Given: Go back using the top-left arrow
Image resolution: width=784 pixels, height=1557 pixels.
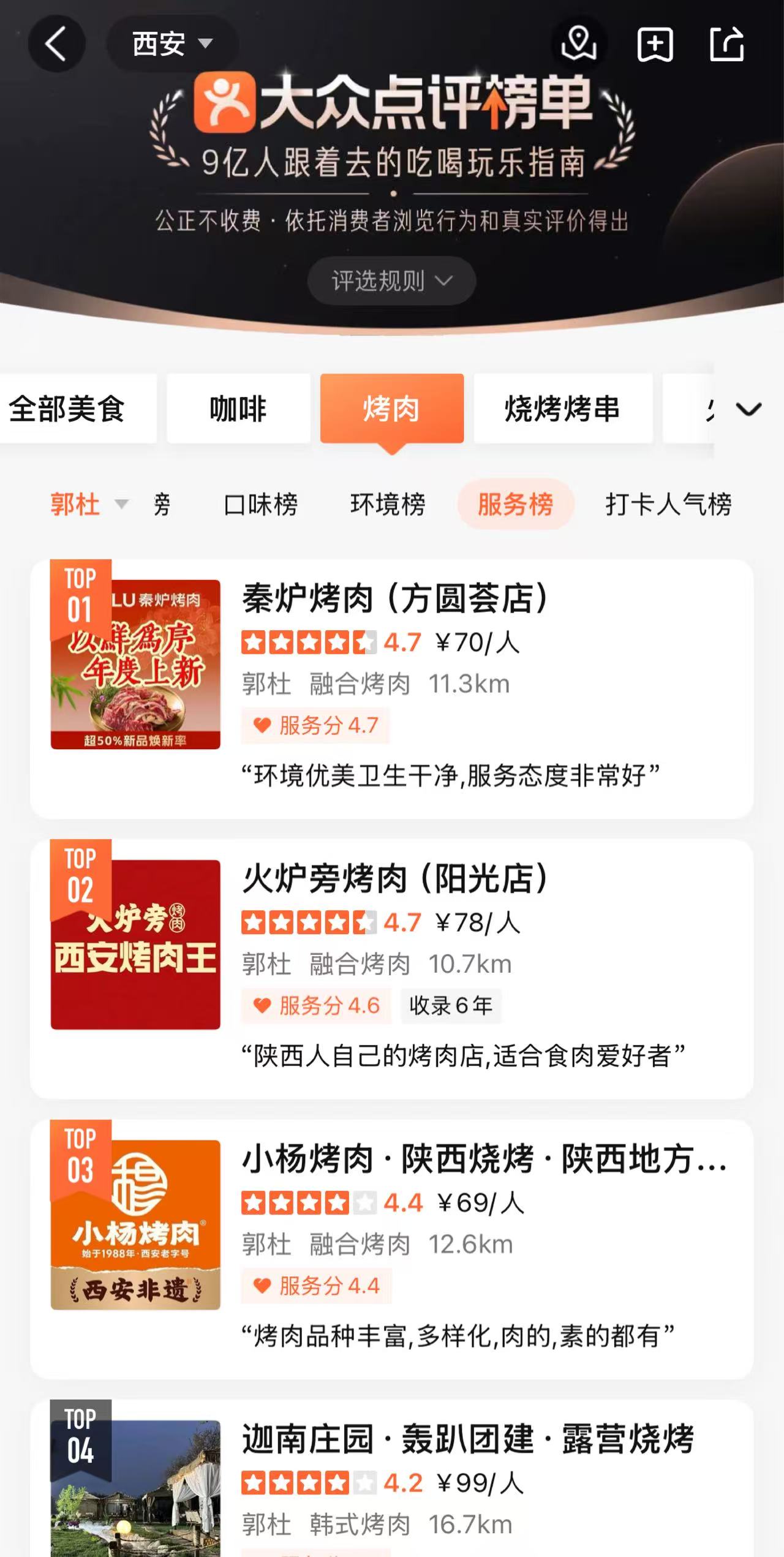Looking at the screenshot, I should [56, 44].
